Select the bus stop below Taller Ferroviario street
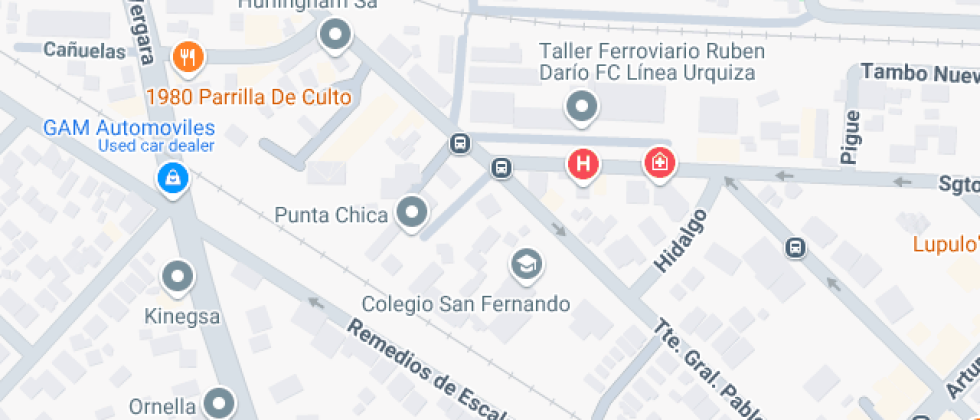The height and width of the screenshot is (420, 980). tap(460, 144)
